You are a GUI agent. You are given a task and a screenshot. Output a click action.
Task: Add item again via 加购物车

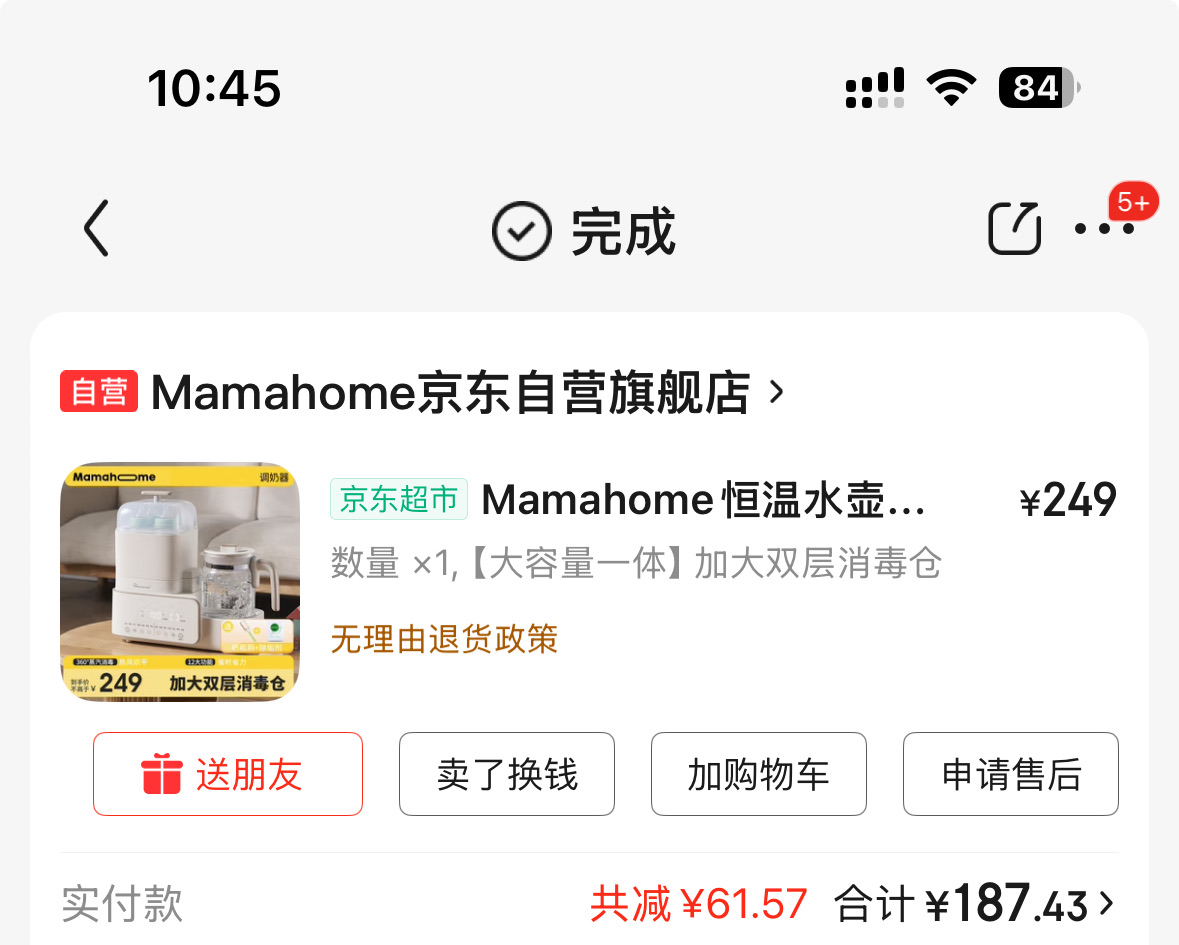(759, 774)
